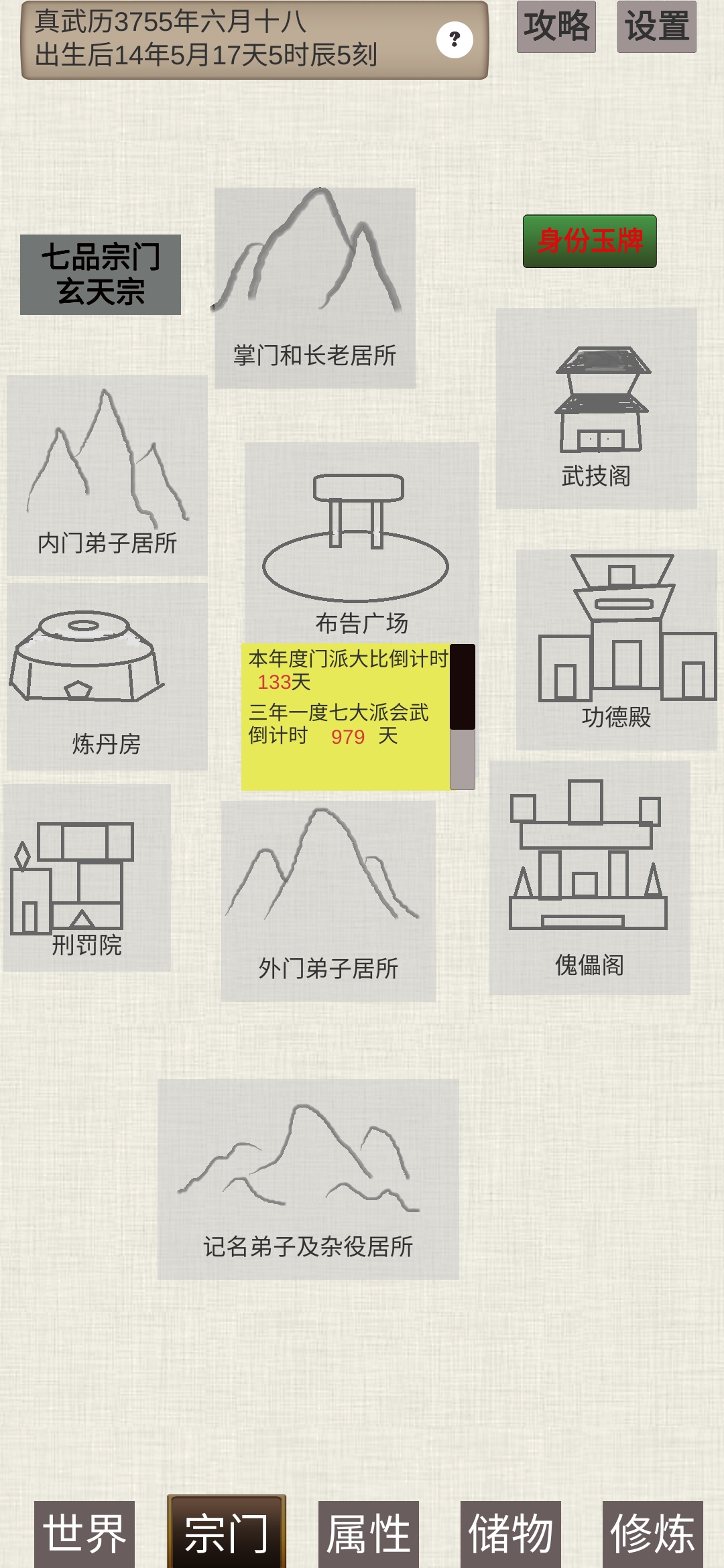
Task: Switch to the 世界 tab
Action: 84,1533
